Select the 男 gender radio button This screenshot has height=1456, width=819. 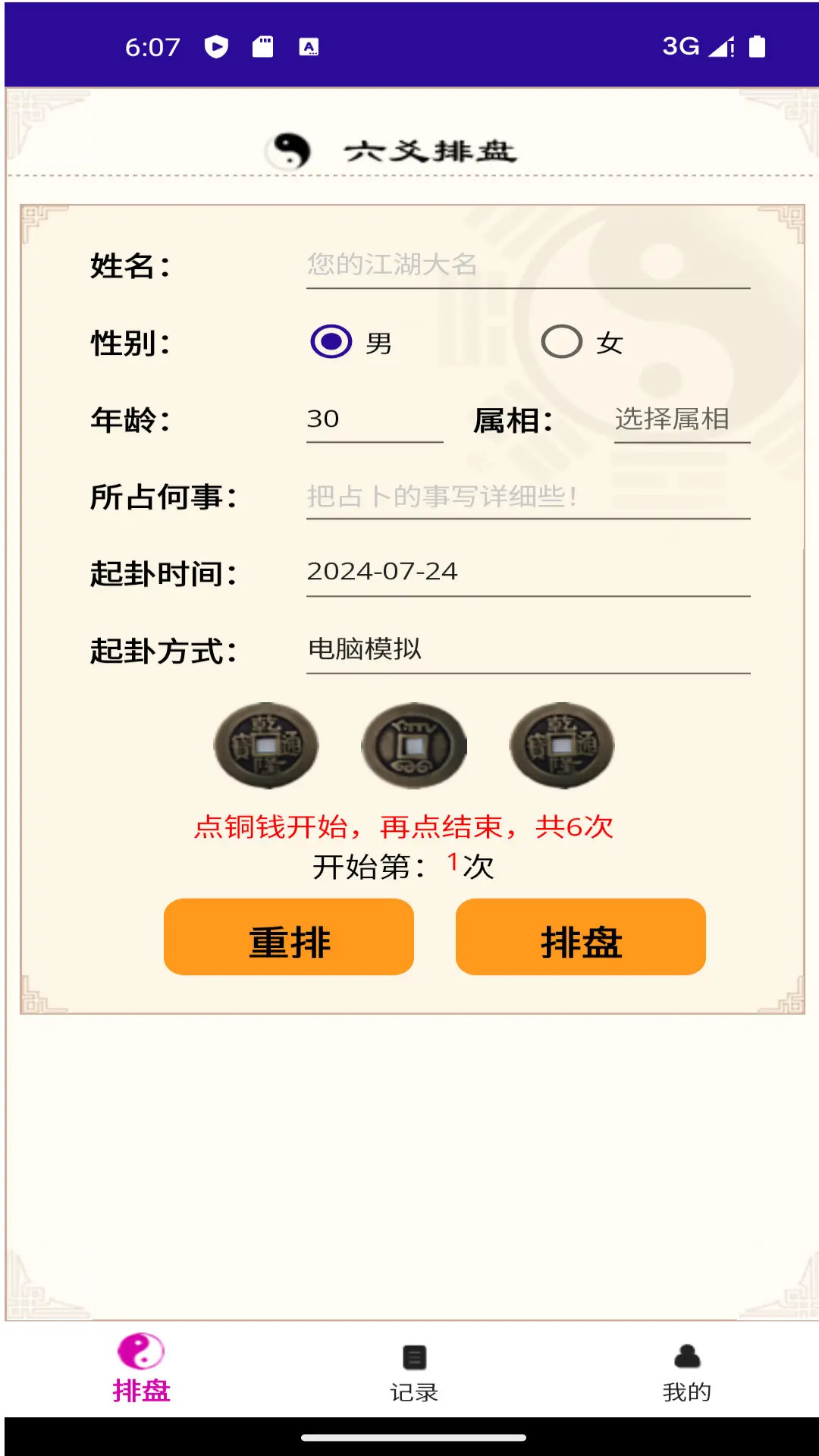click(x=331, y=343)
